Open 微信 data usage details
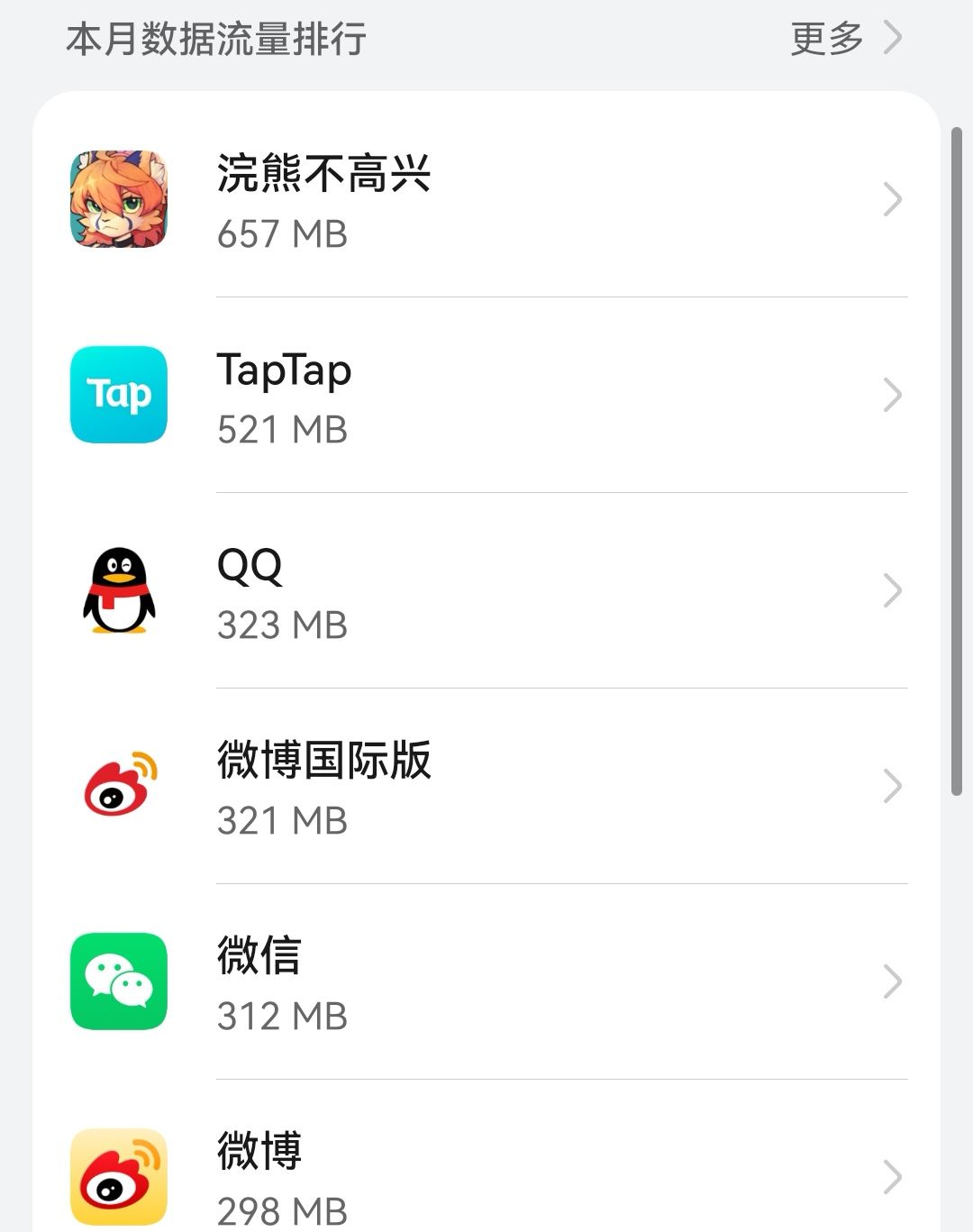The image size is (973, 1232). click(x=486, y=981)
